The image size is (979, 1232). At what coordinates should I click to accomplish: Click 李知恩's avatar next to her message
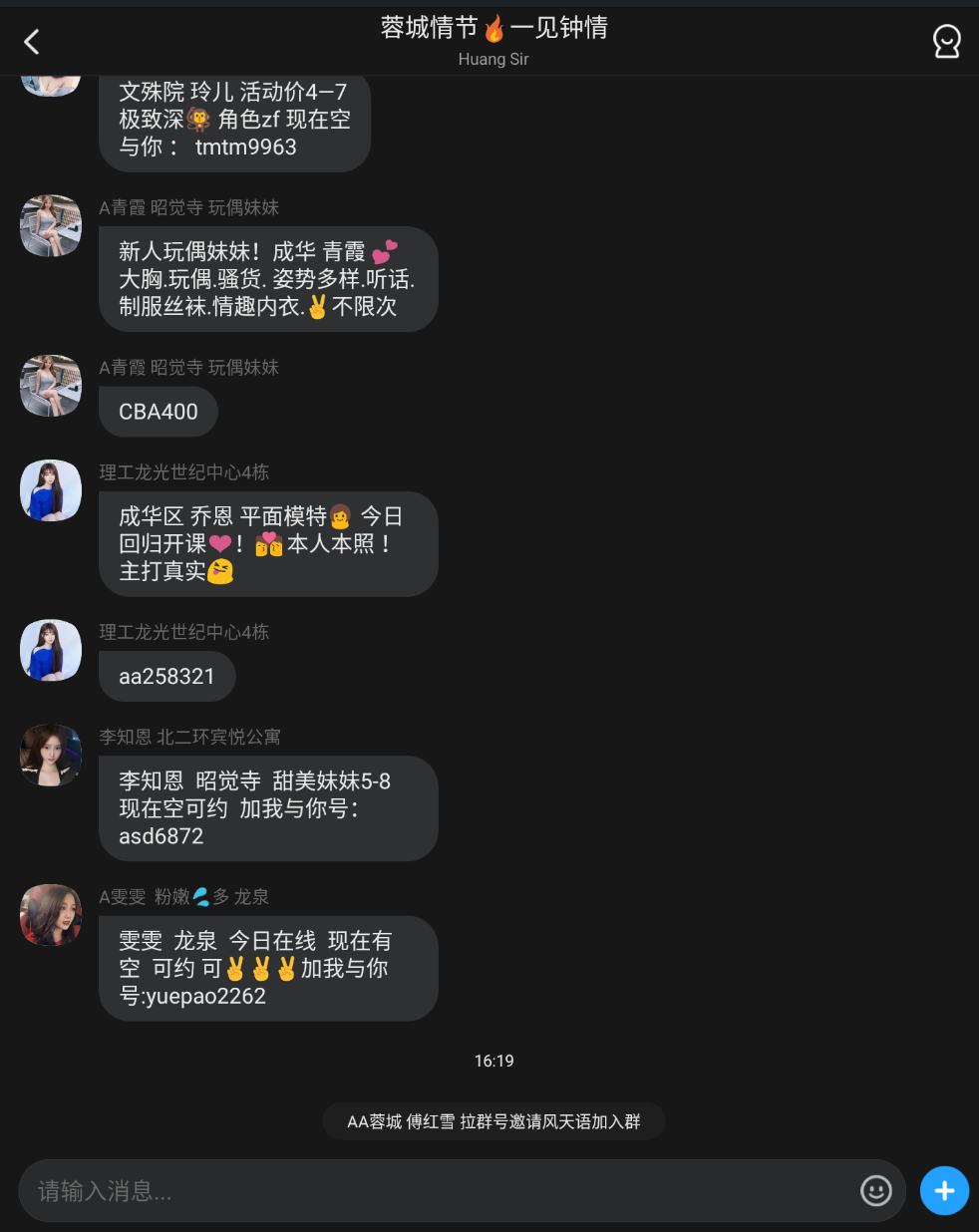(50, 755)
